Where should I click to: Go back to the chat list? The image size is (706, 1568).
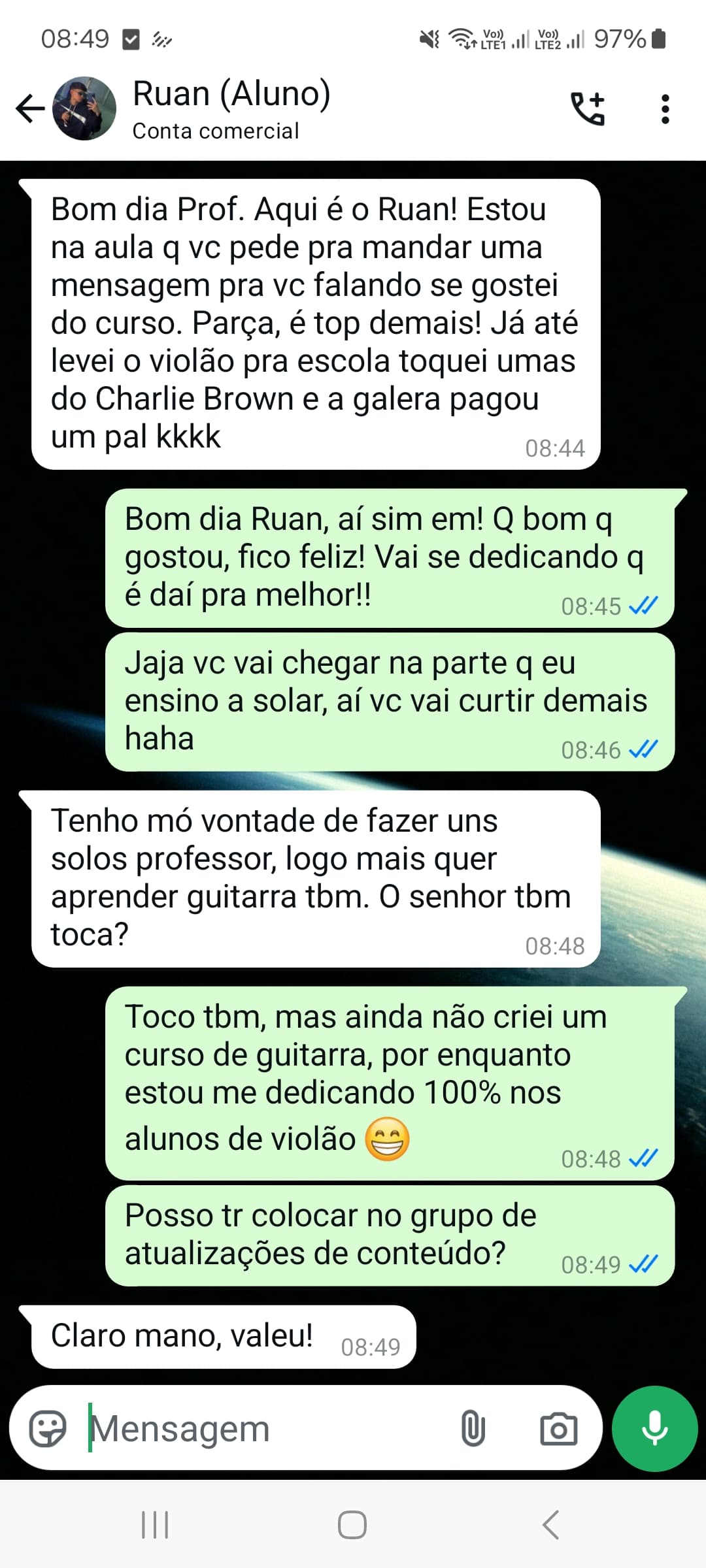(x=29, y=108)
